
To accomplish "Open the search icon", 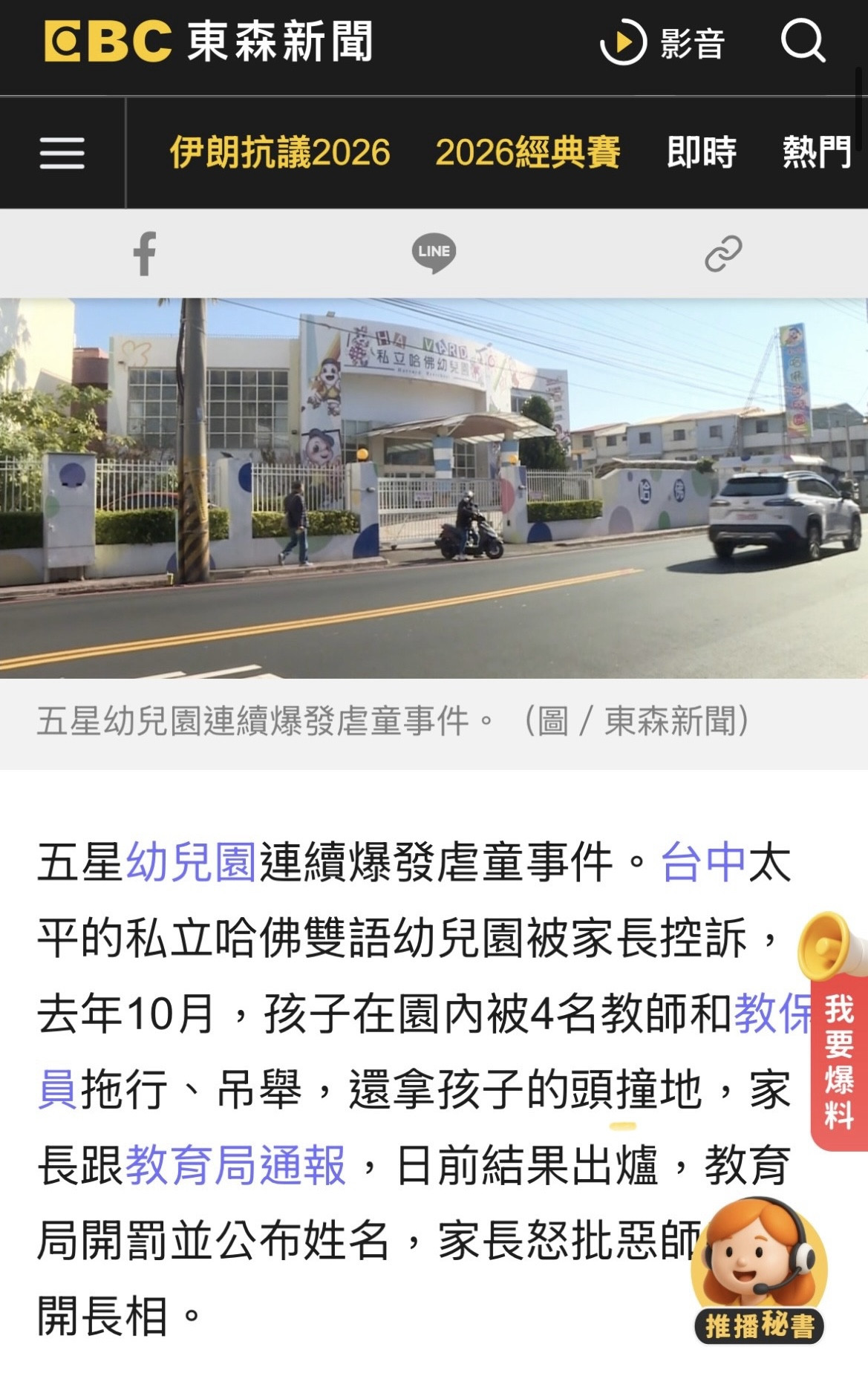I will pyautogui.click(x=803, y=41).
